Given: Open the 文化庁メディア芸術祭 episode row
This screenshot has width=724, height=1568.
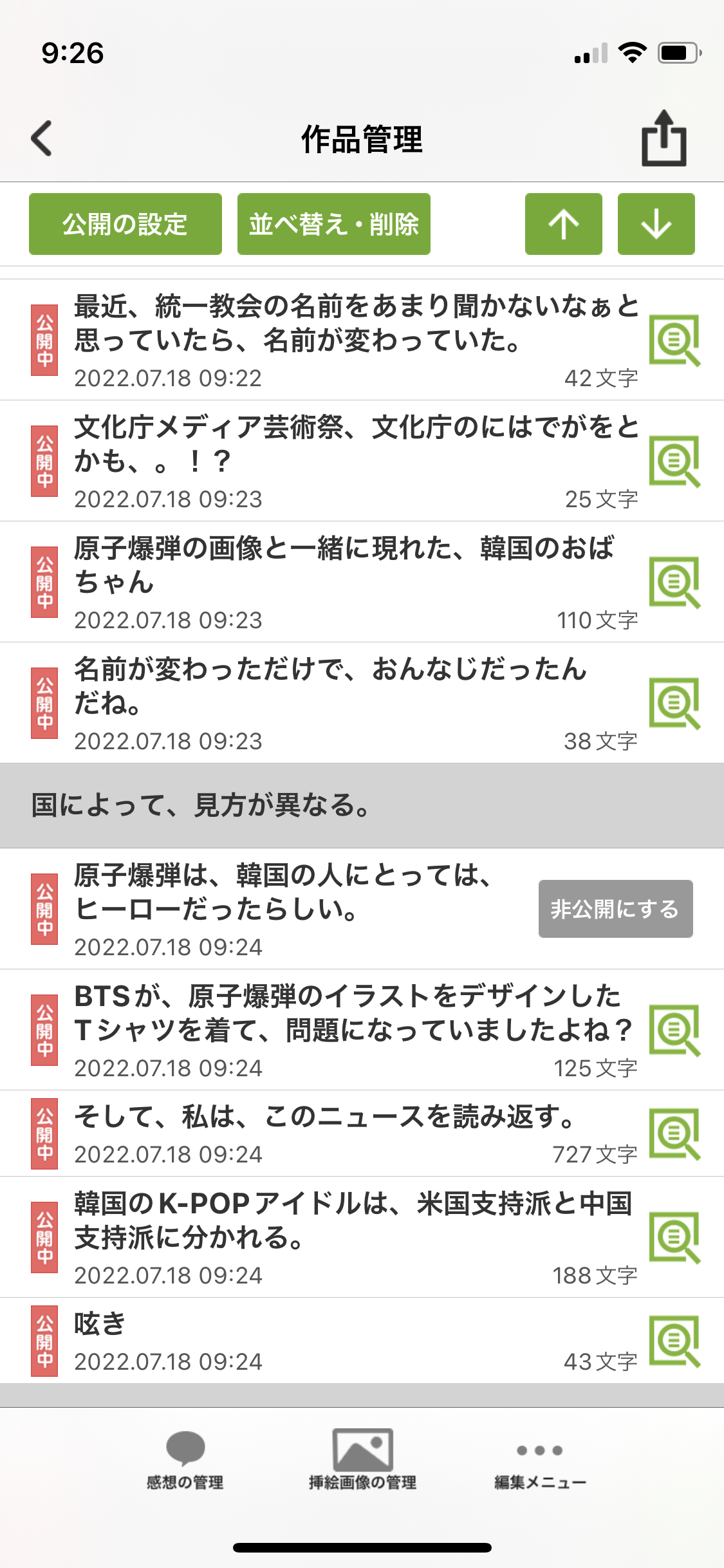Looking at the screenshot, I should pos(354,460).
